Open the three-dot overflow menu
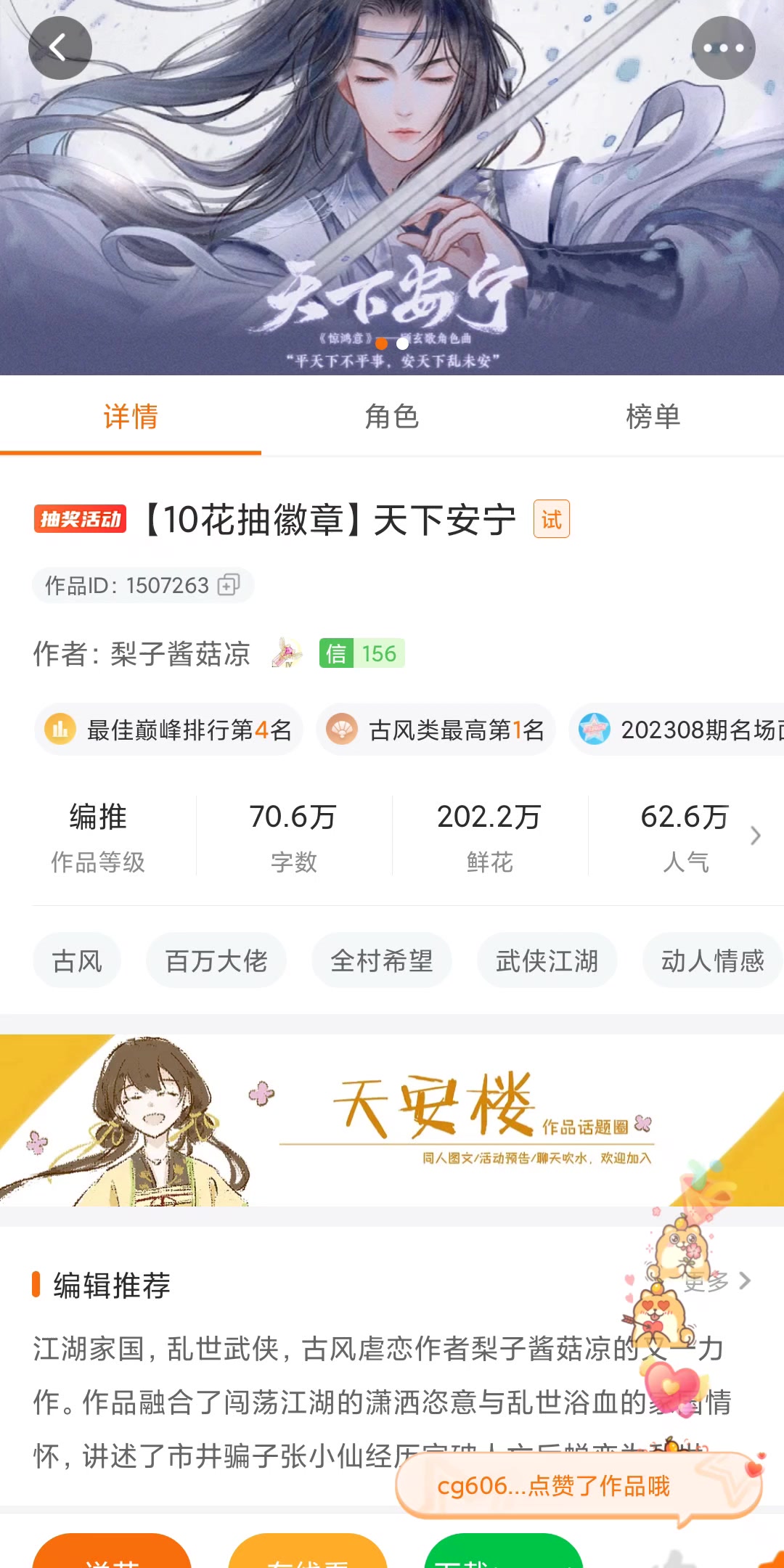 [723, 48]
